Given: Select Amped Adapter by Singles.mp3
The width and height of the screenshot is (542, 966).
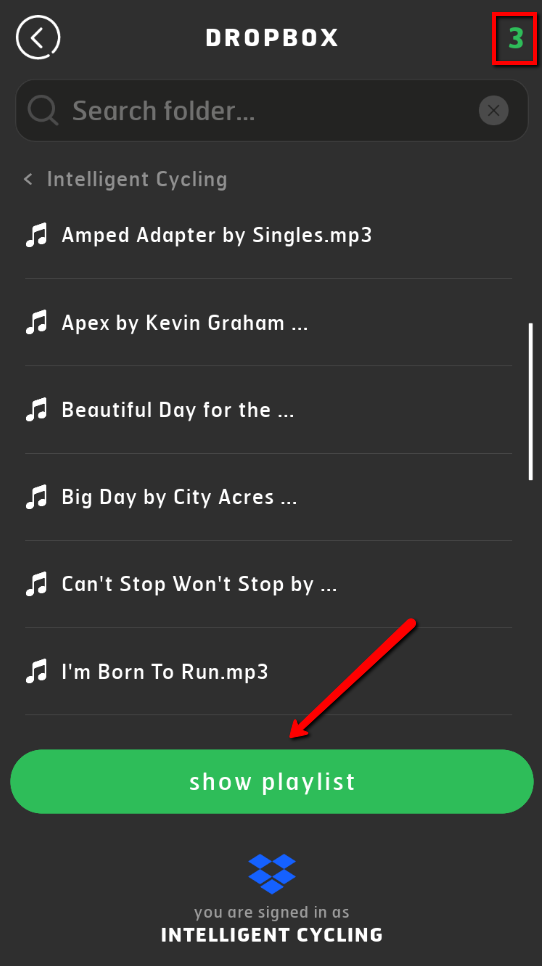Looking at the screenshot, I should point(268,235).
